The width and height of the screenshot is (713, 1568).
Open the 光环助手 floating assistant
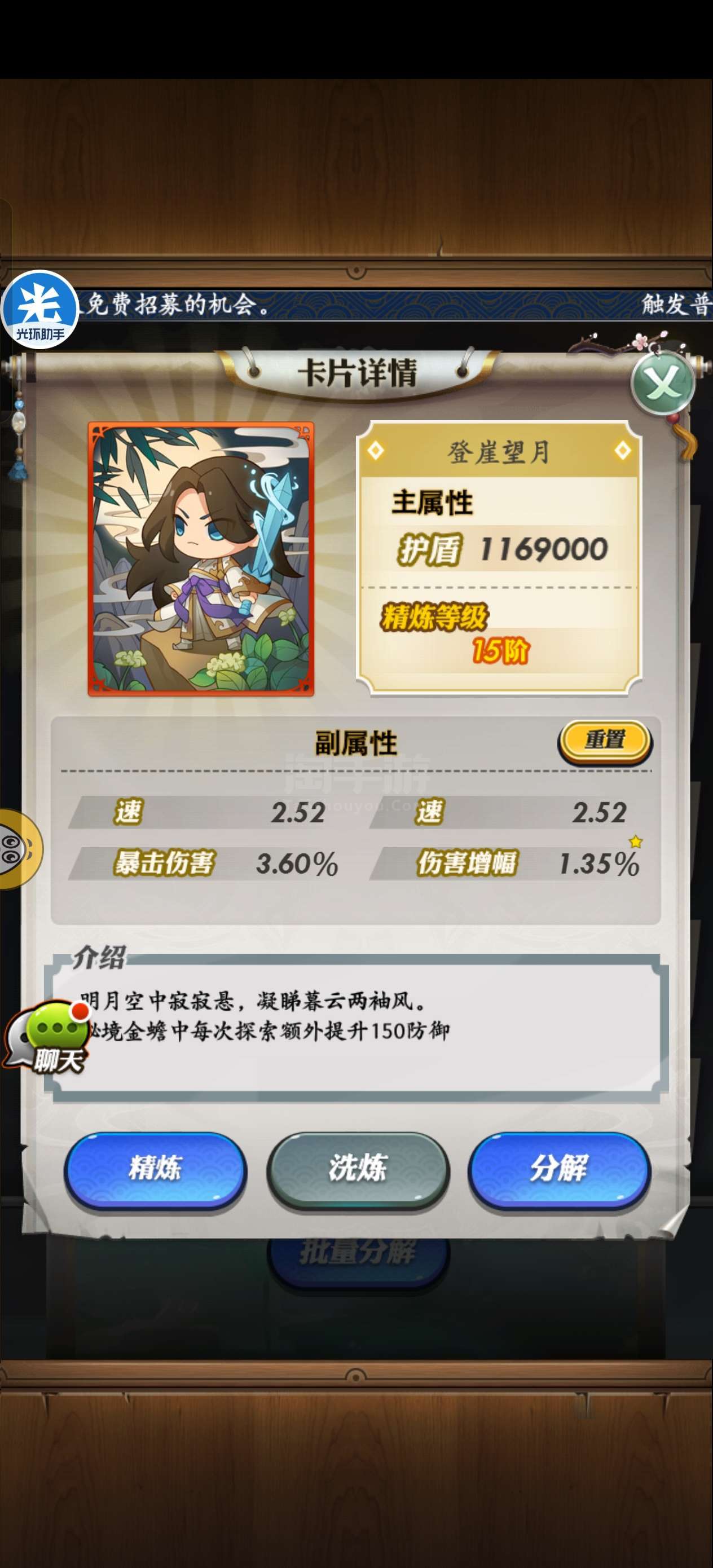click(40, 309)
